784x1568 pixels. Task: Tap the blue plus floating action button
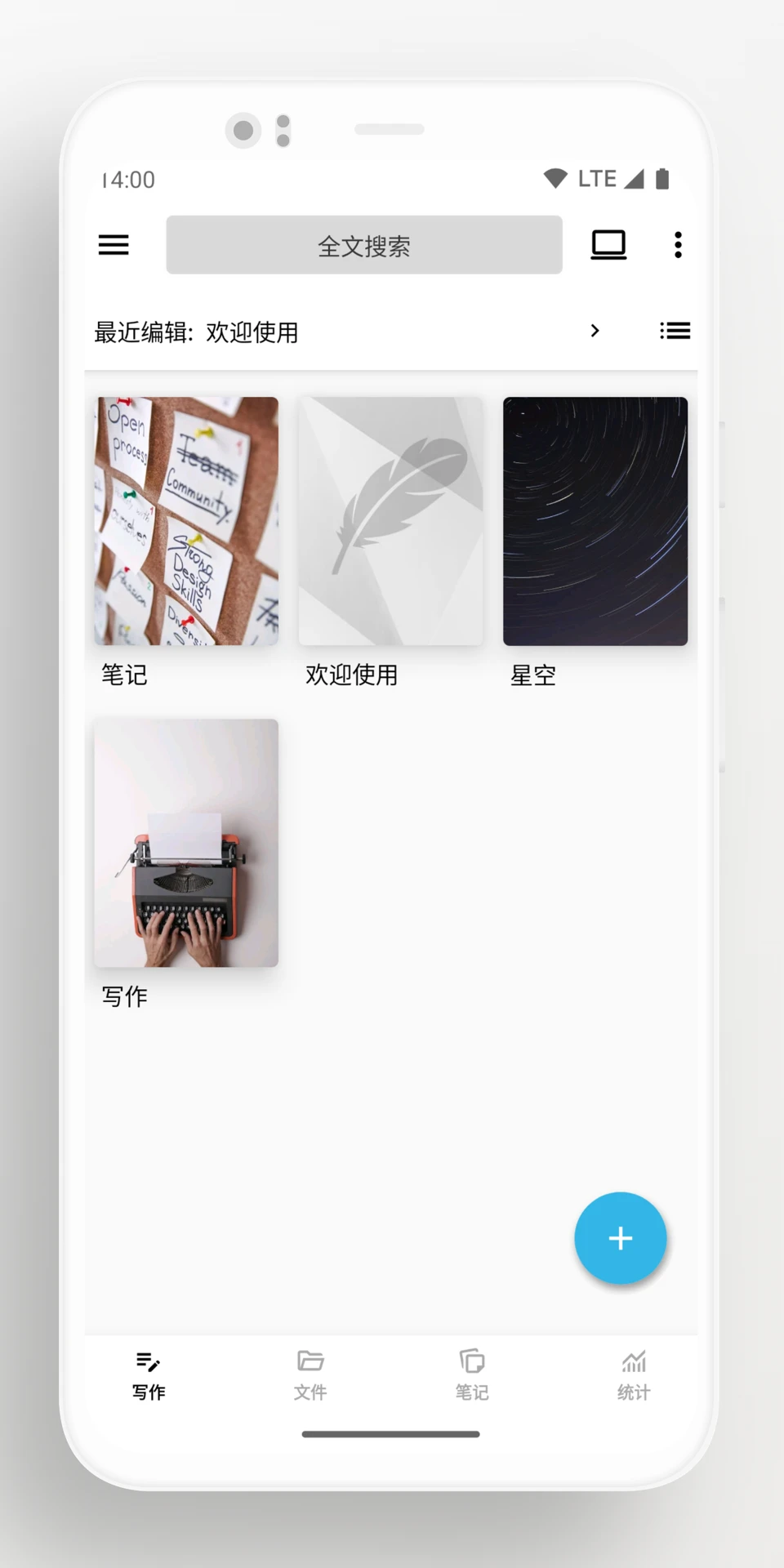point(621,1238)
